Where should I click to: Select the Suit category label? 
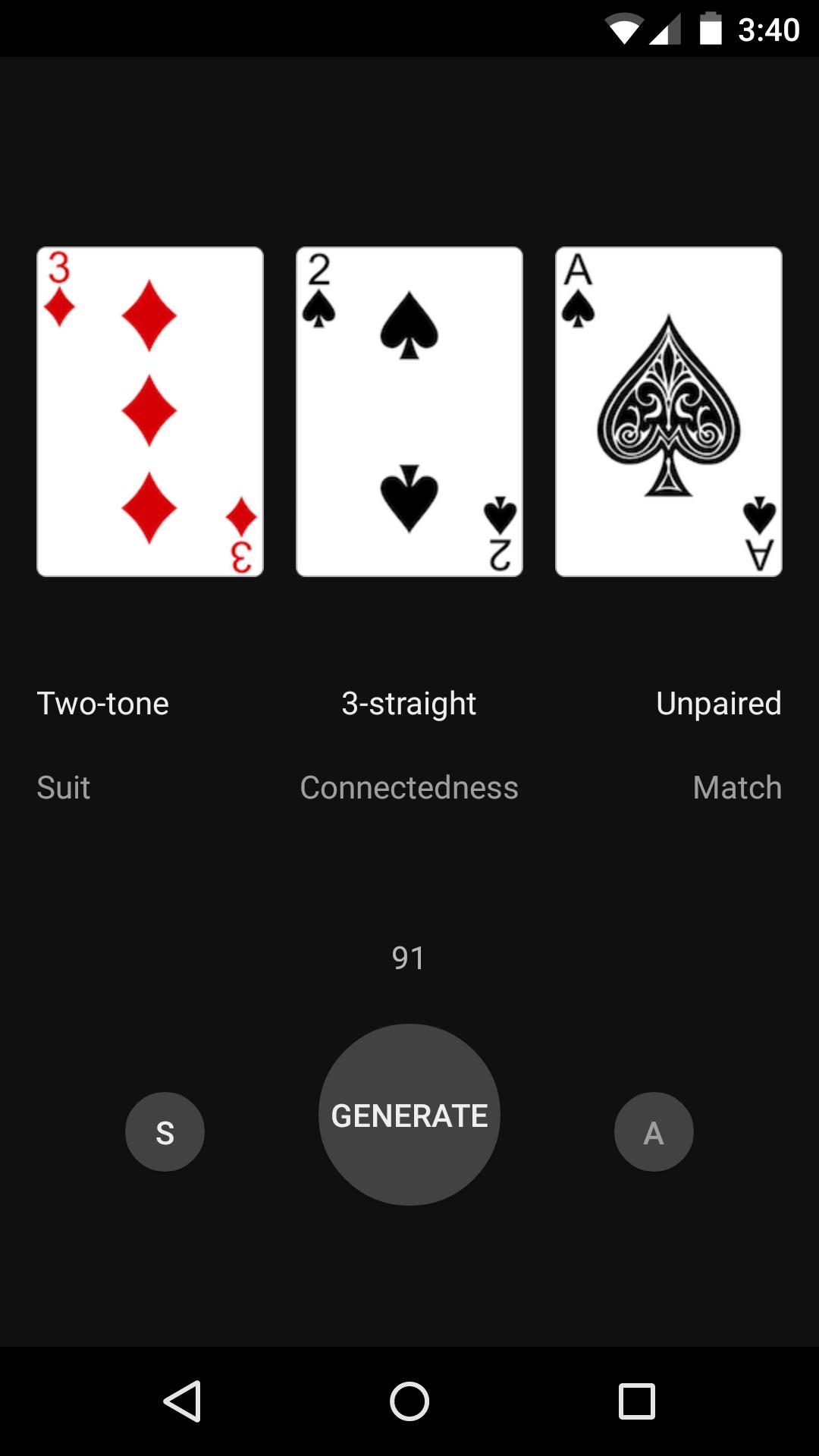(x=63, y=788)
